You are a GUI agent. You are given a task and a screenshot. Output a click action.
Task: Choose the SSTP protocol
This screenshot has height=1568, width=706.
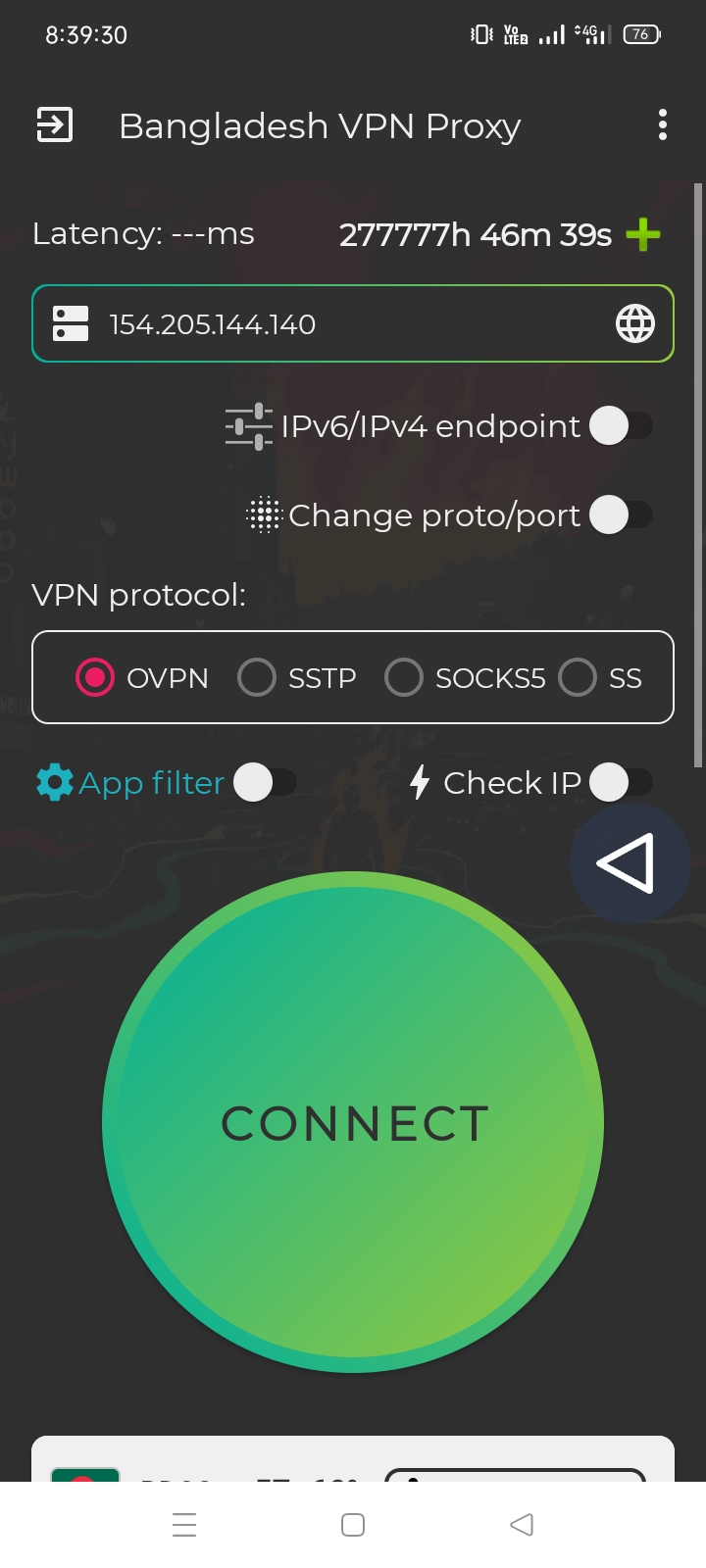click(297, 678)
